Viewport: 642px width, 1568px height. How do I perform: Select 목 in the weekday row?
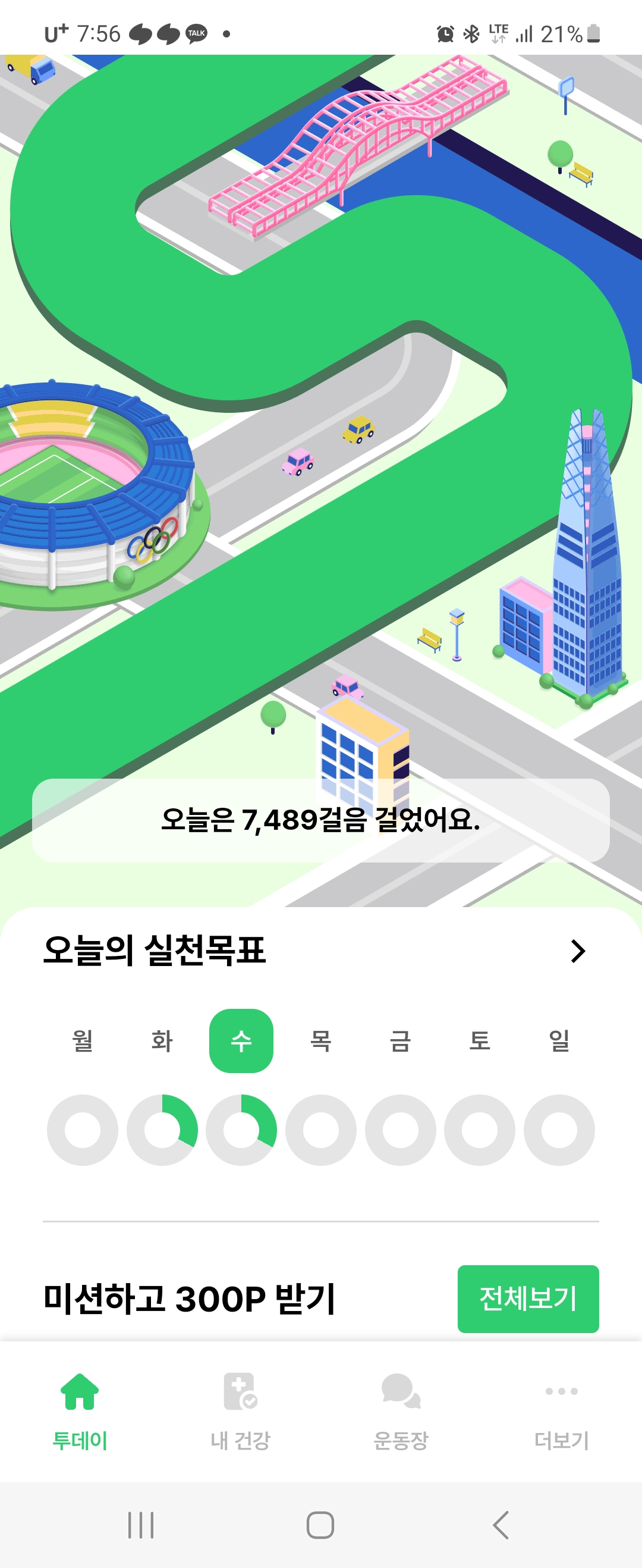tap(320, 1040)
